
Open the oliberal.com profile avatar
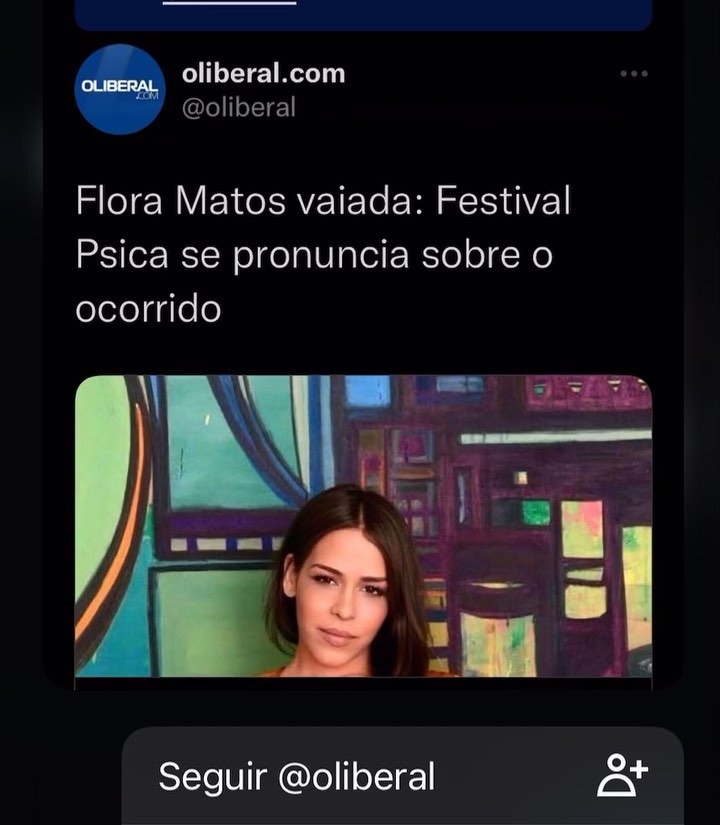120,89
